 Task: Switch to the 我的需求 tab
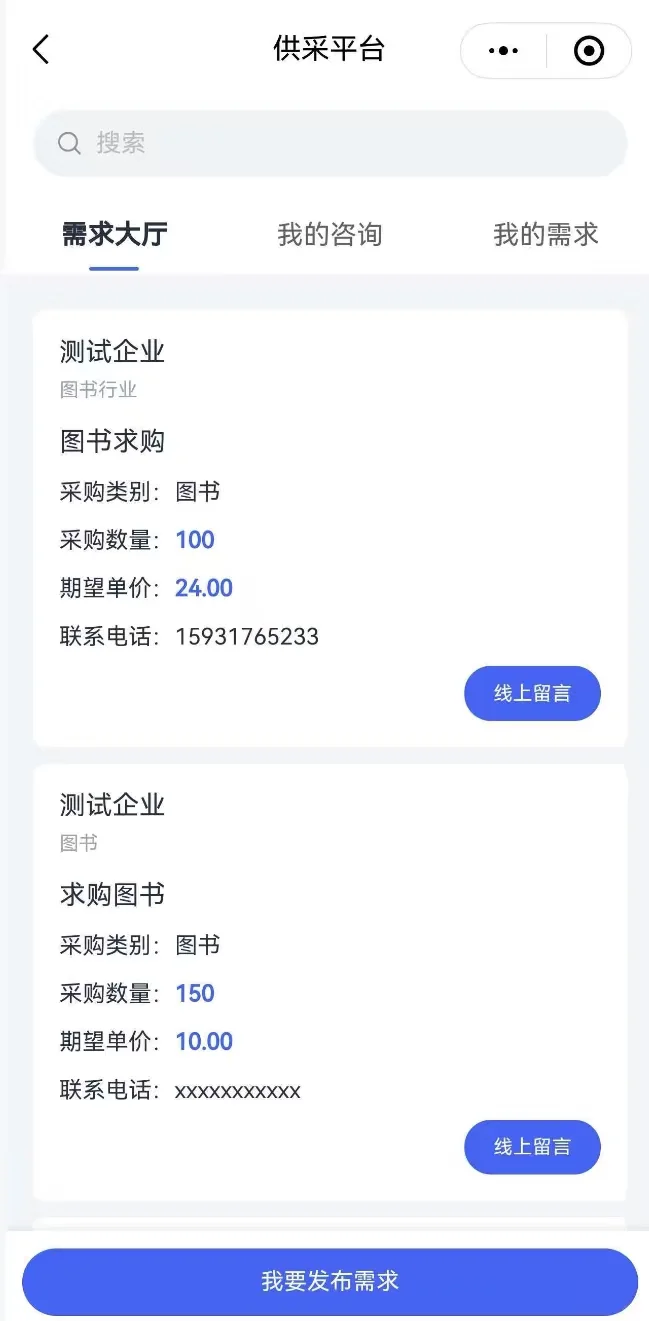tap(545, 235)
